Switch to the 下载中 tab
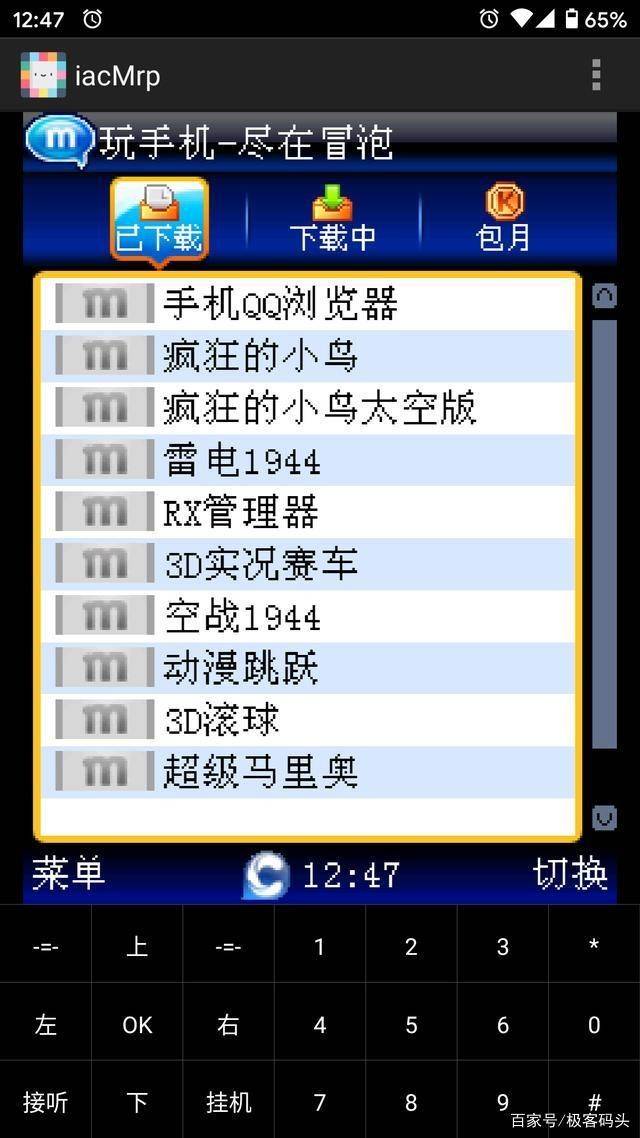The height and width of the screenshot is (1138, 640). 333,218
